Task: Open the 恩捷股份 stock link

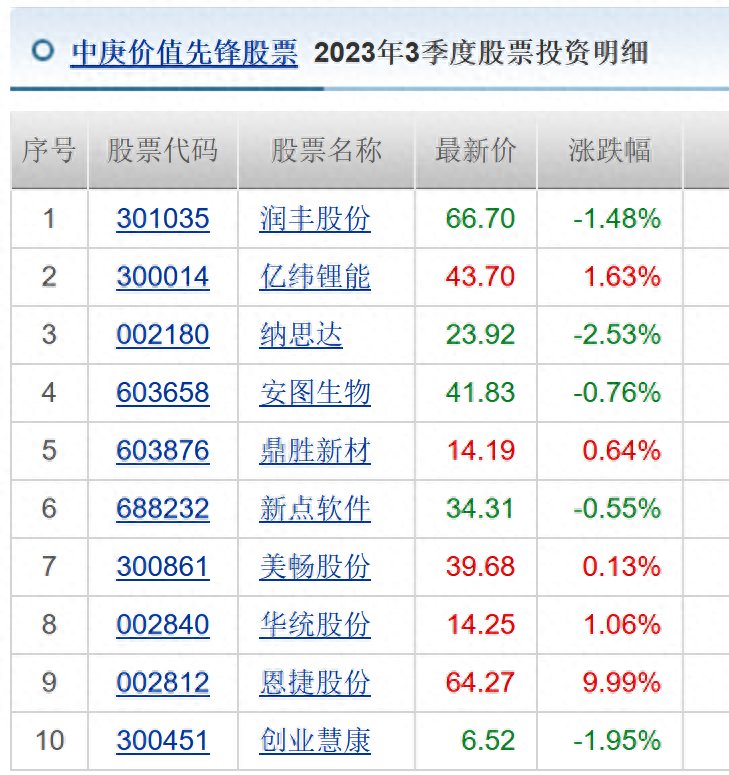Action: click(x=314, y=683)
